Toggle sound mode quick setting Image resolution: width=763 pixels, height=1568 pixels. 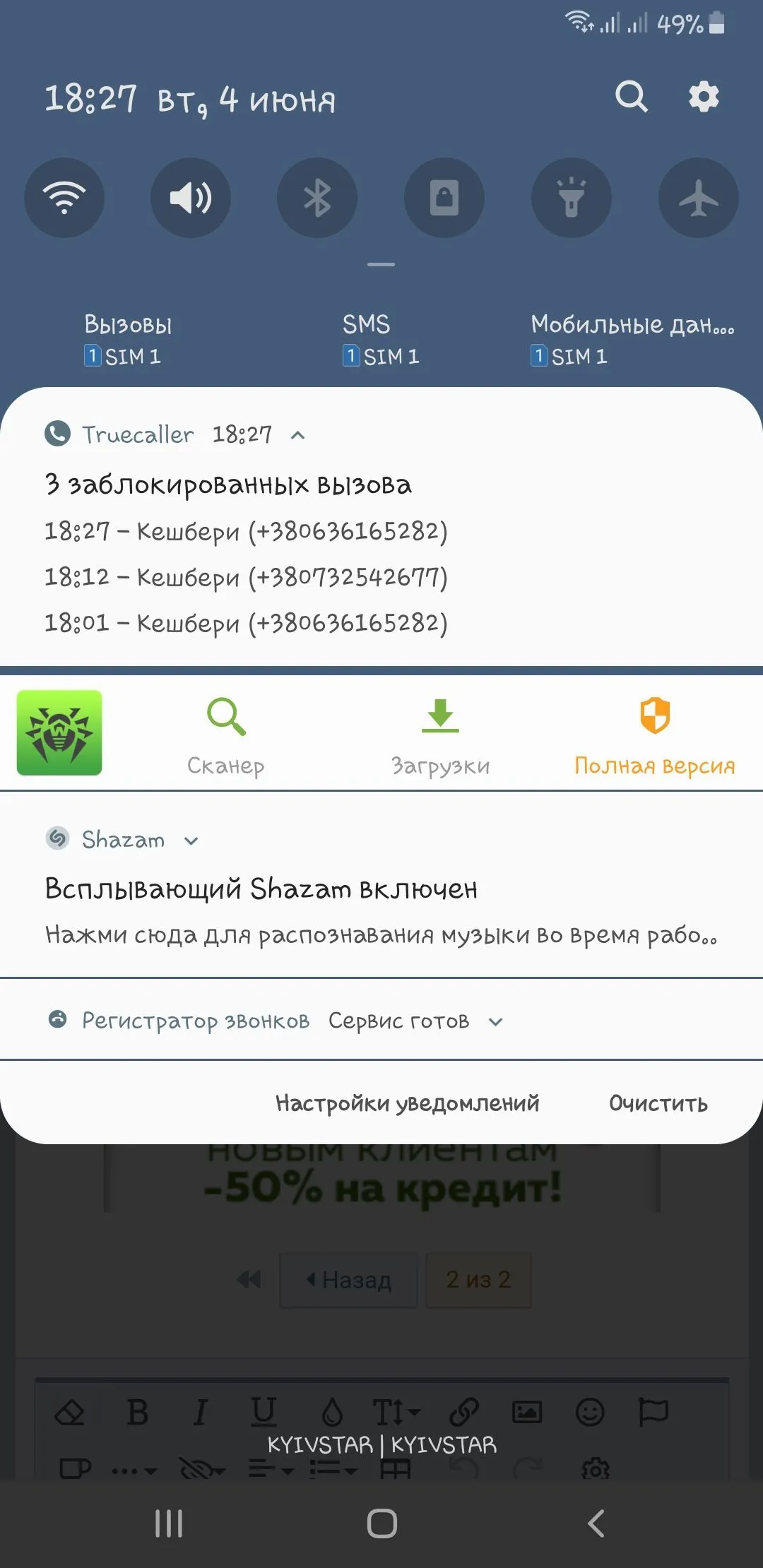coord(191,198)
